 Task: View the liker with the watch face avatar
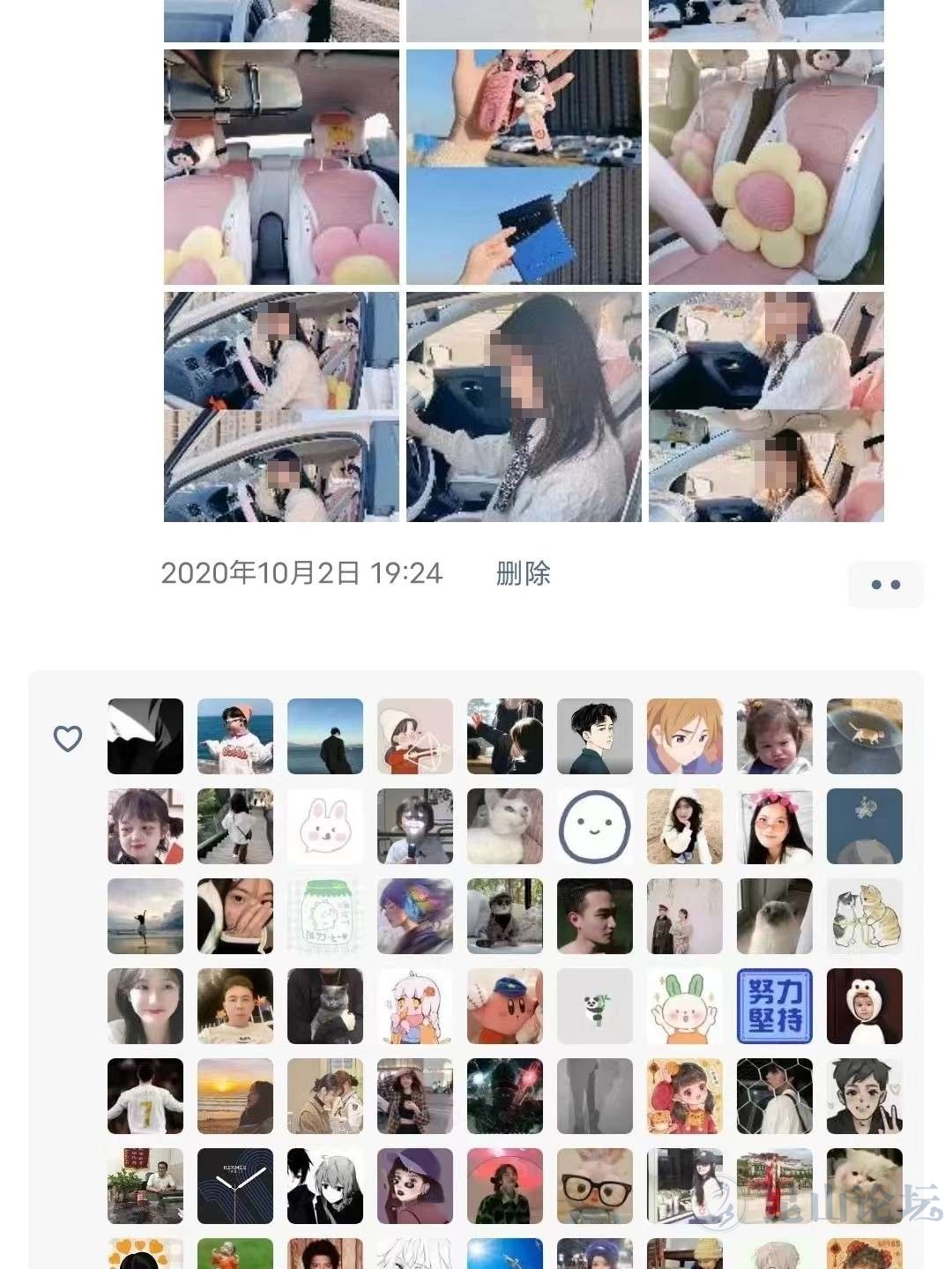[235, 1186]
